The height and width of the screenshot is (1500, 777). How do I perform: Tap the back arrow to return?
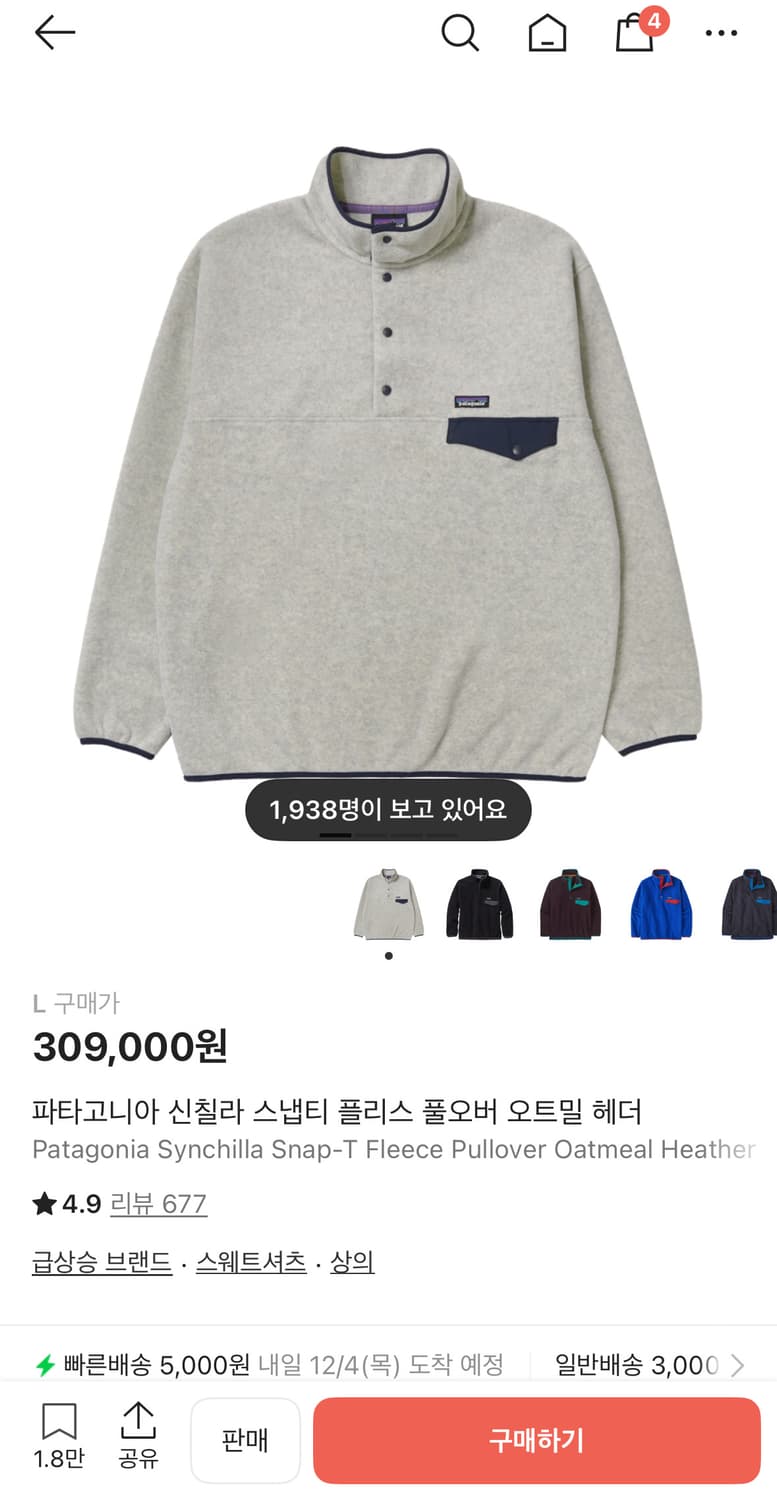coord(55,32)
